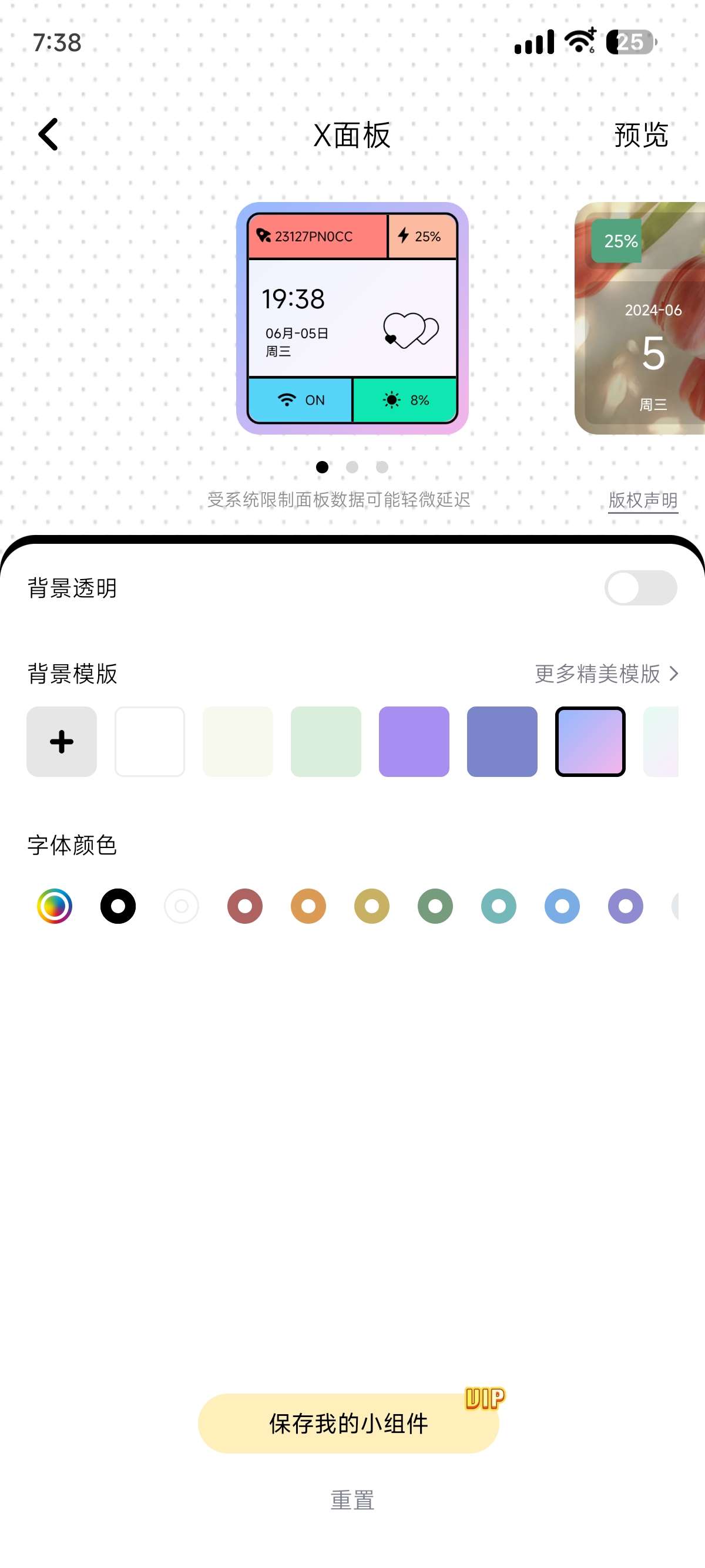Open 更多精美模版
The width and height of the screenshot is (705, 1568).
pyautogui.click(x=606, y=674)
